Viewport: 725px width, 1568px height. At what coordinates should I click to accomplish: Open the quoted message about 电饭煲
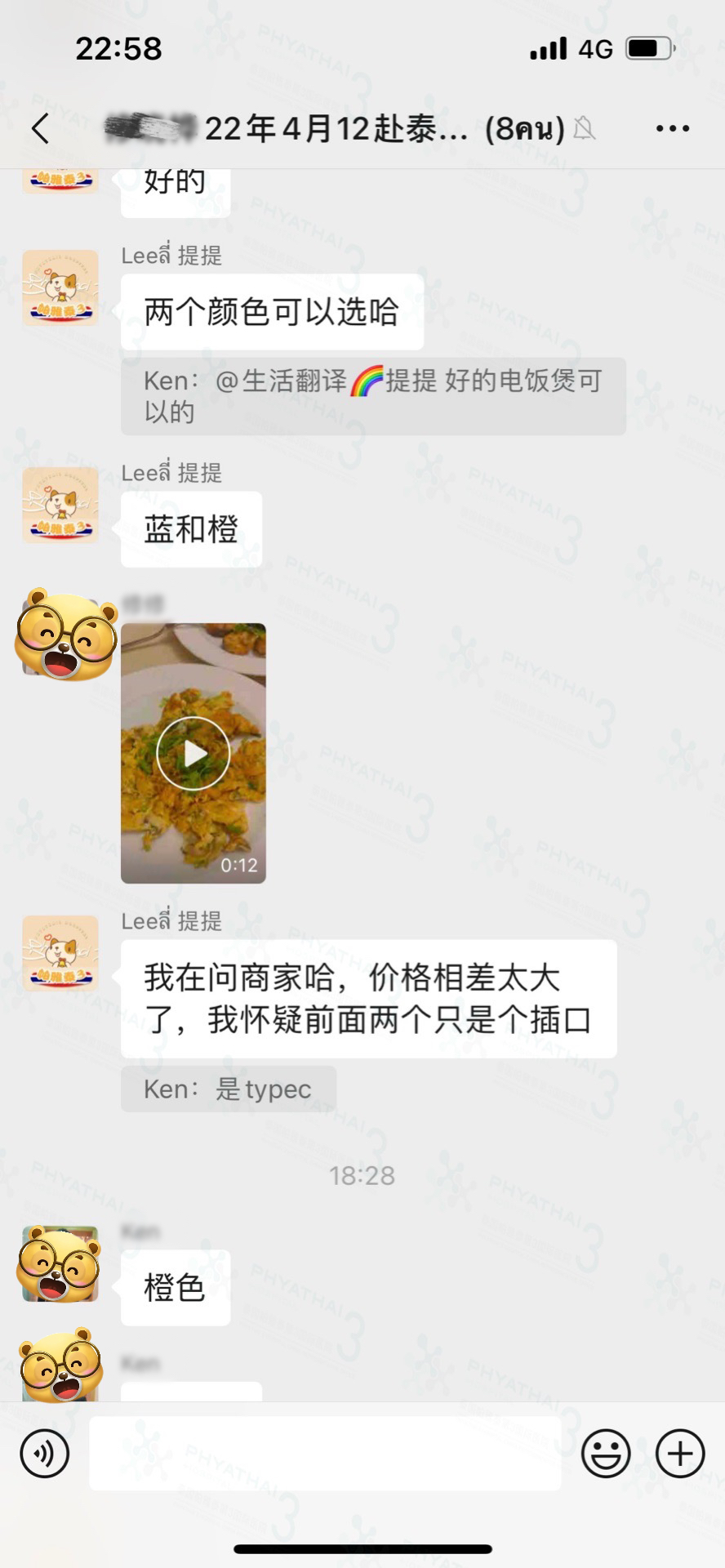373,396
